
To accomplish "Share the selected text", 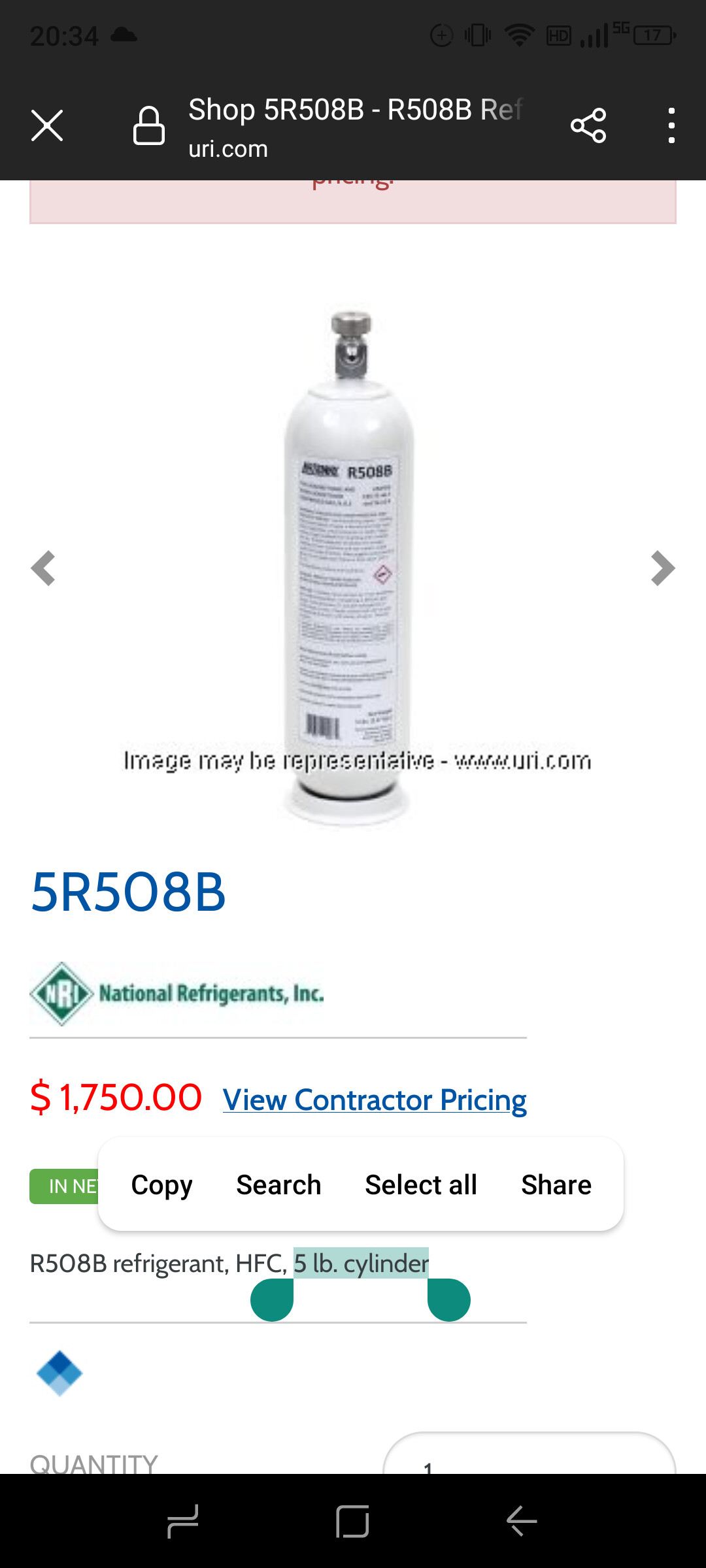I will coord(556,1185).
